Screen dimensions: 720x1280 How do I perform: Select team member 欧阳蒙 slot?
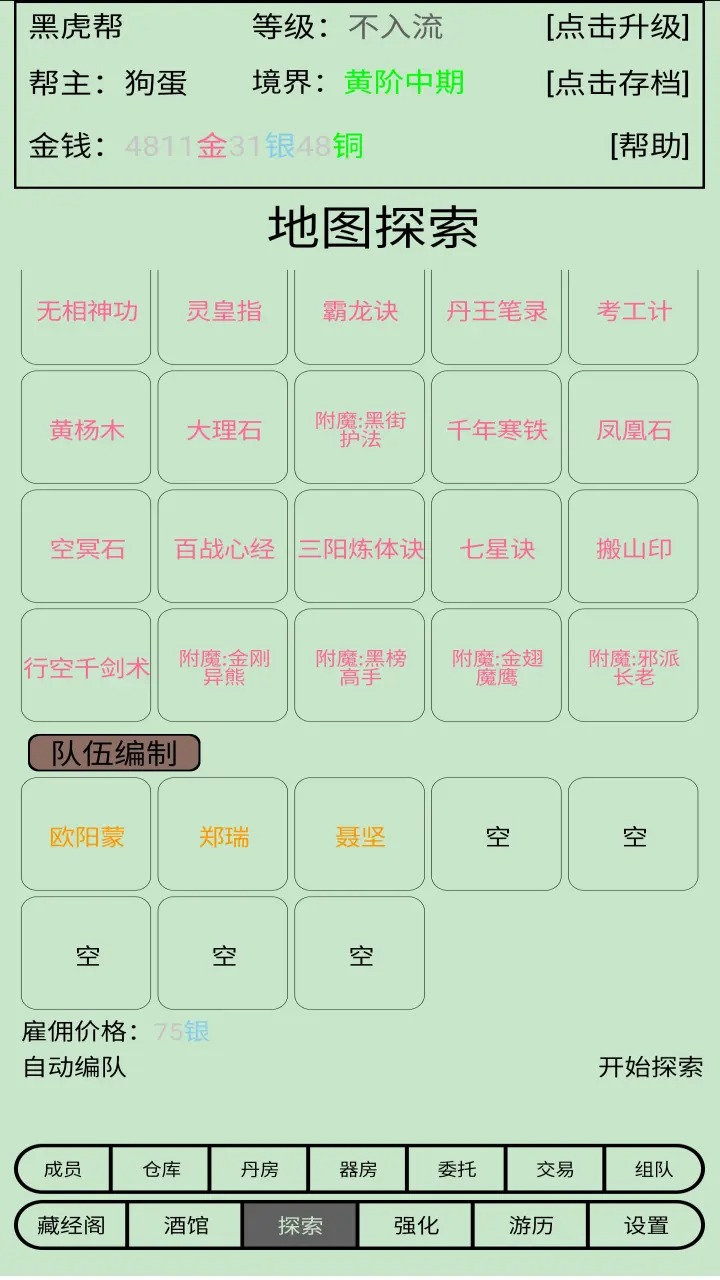coord(84,834)
